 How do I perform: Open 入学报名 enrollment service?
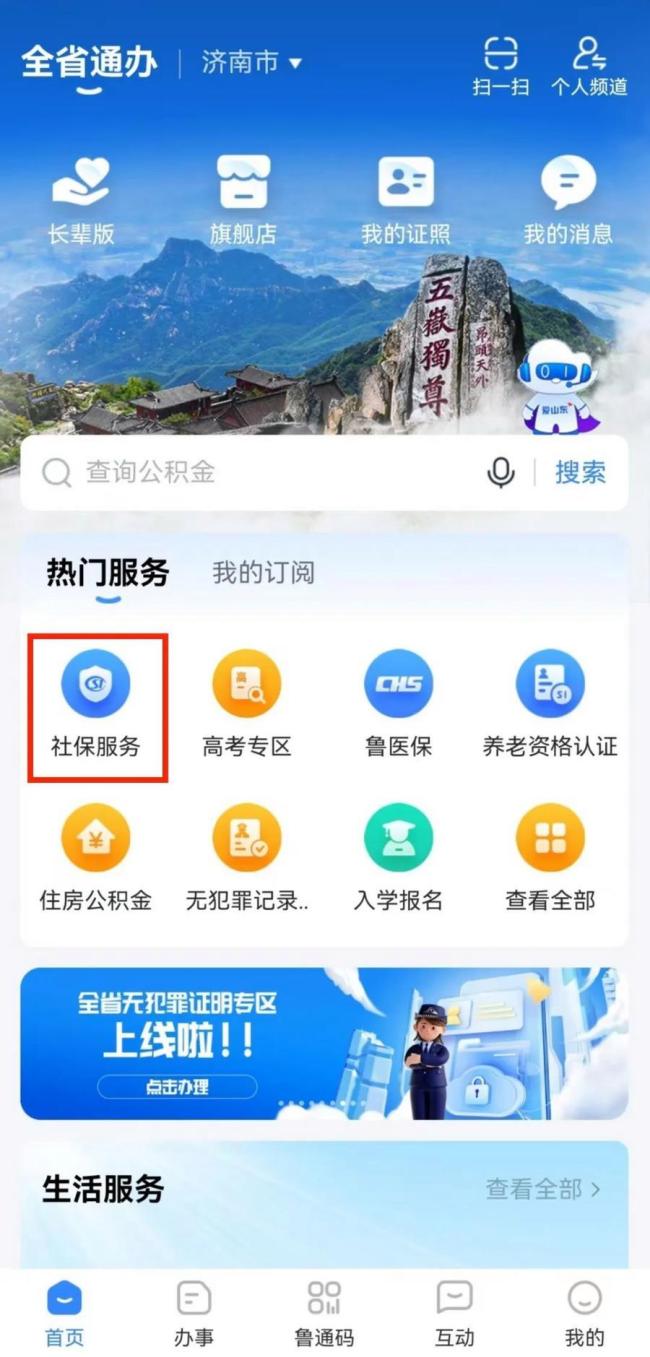[398, 858]
